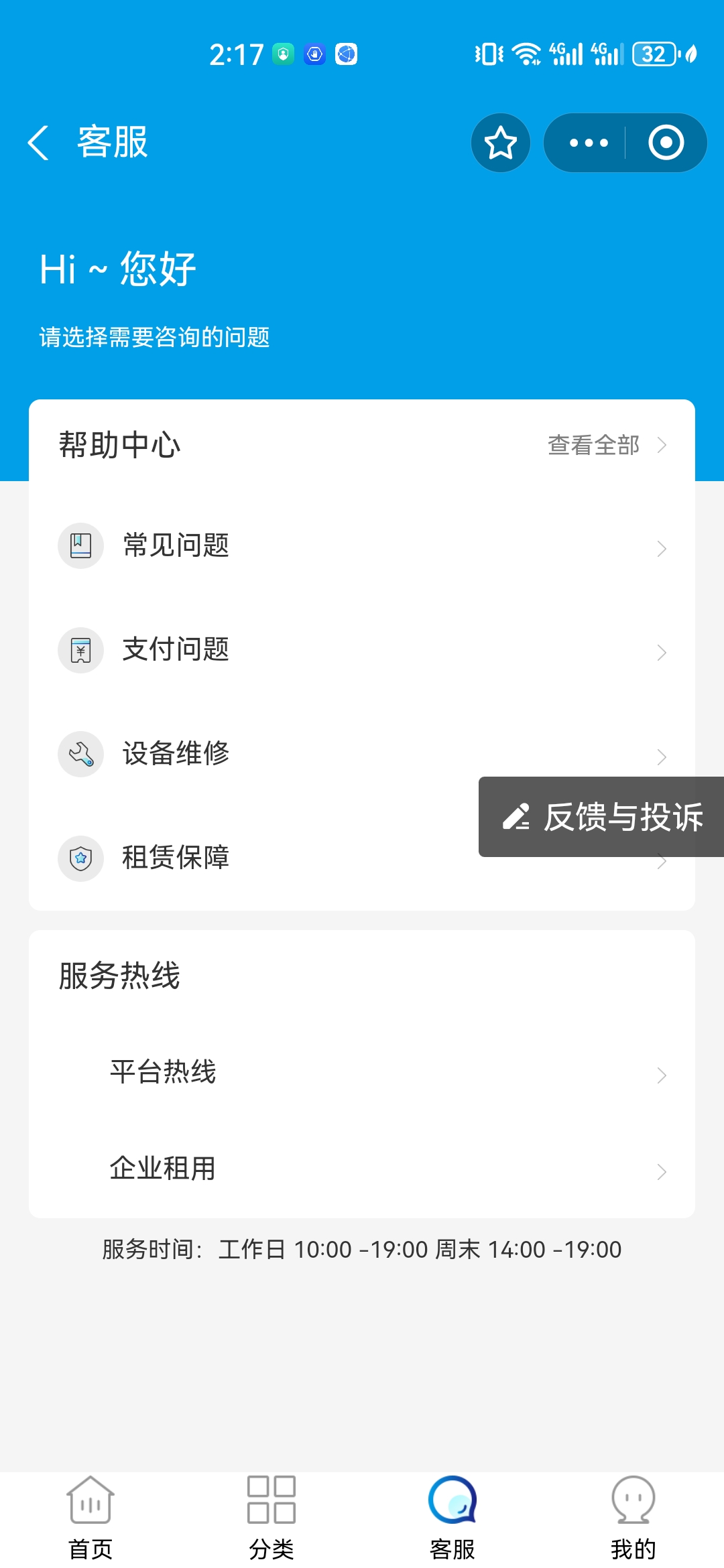Open 企业租用 enterprise rental hotline
This screenshot has width=724, height=1568.
(x=362, y=1169)
